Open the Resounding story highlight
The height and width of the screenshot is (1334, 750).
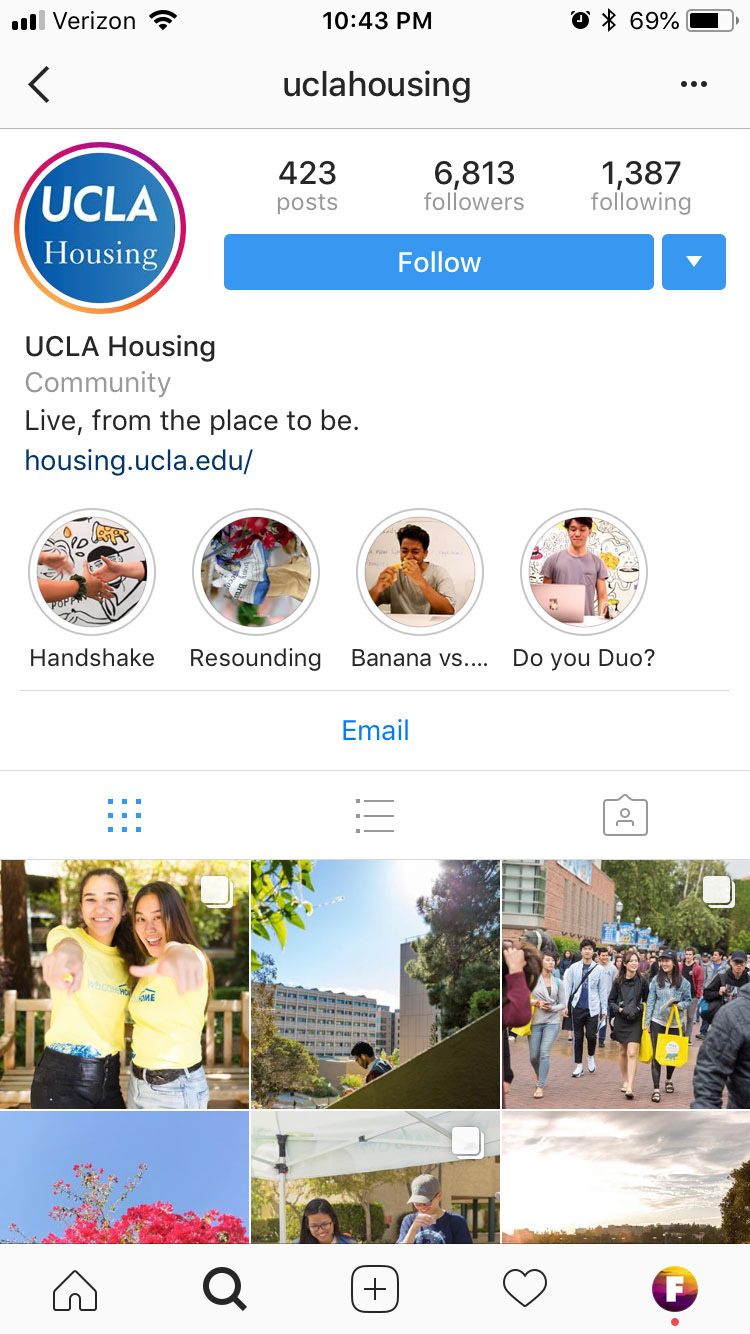pos(256,573)
